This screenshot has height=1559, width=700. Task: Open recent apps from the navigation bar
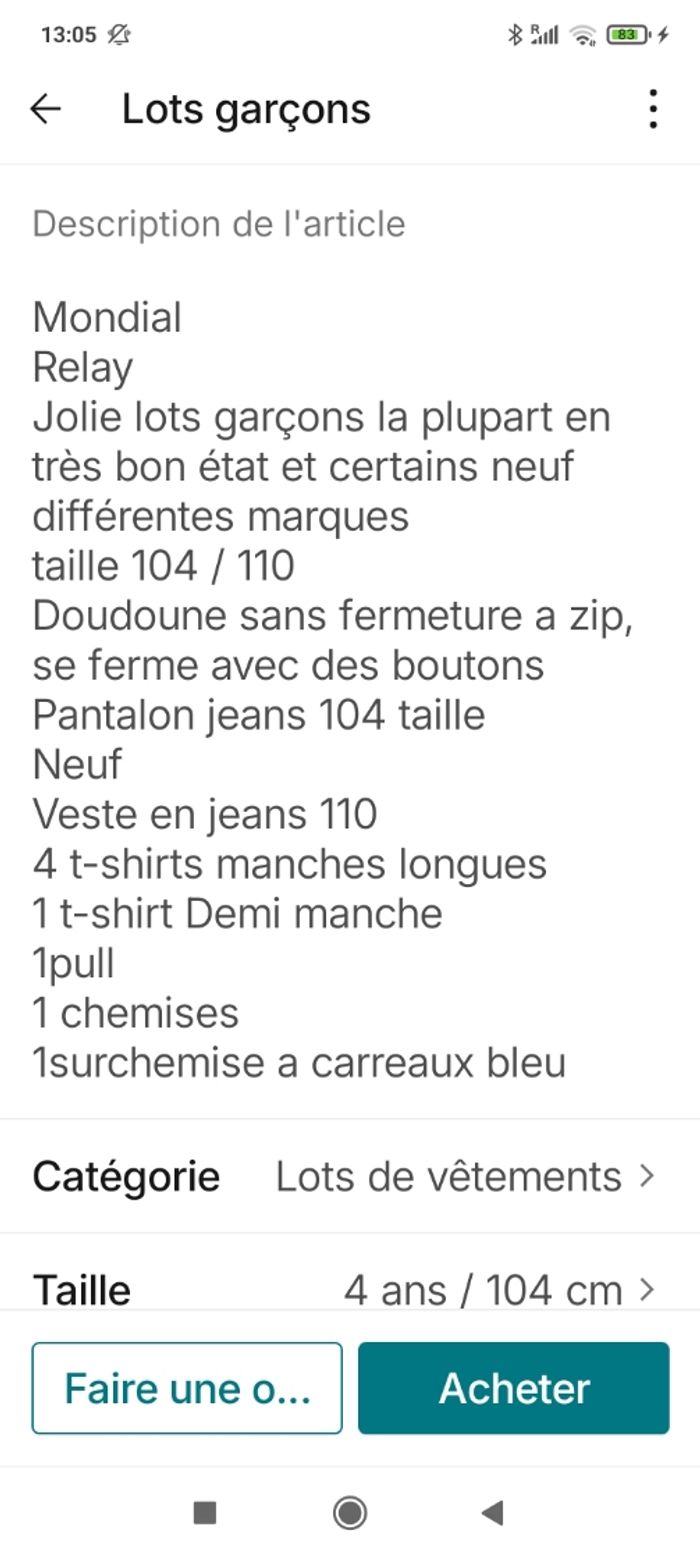tap(205, 1513)
